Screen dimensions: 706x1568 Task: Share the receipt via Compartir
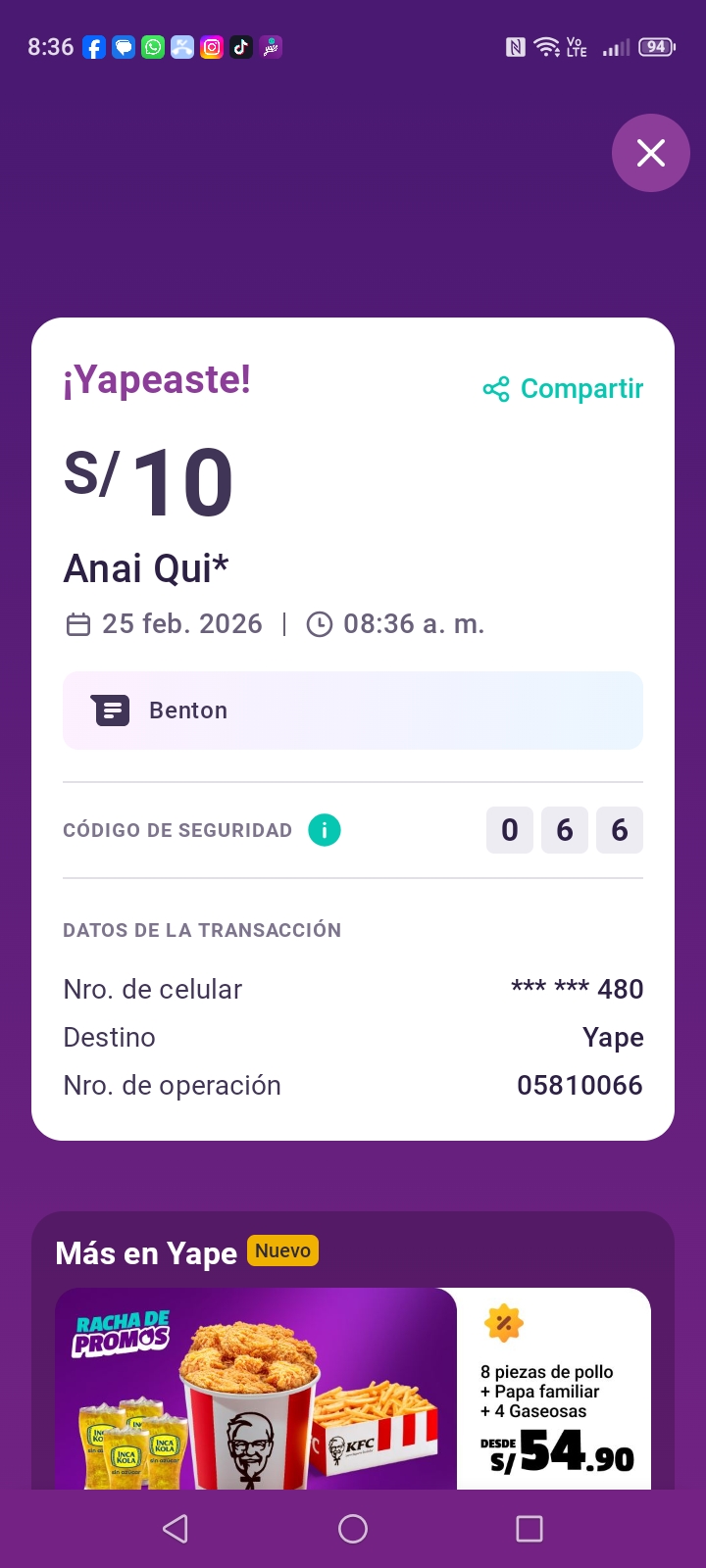pos(564,389)
